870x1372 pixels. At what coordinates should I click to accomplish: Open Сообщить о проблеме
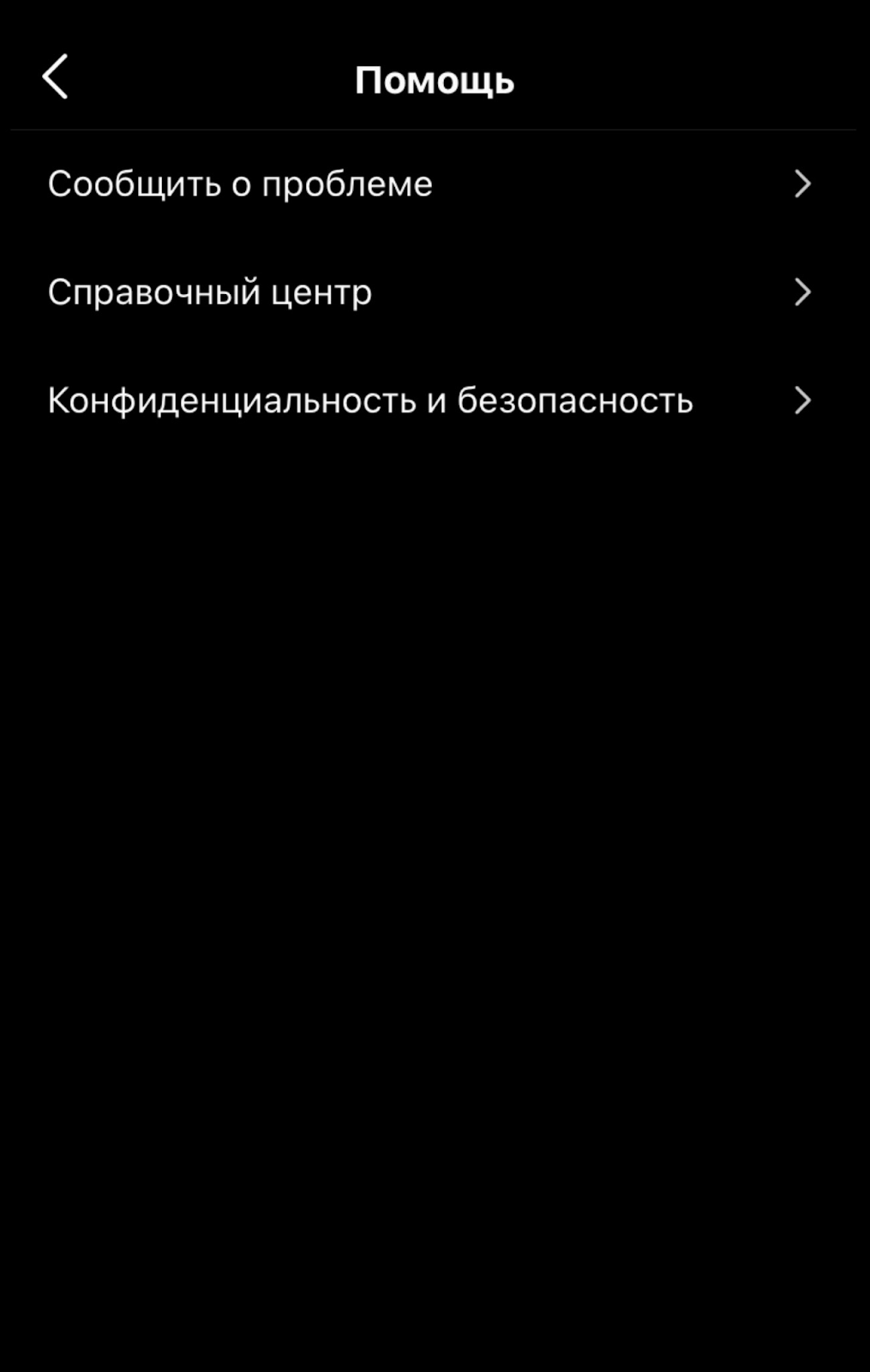[x=240, y=184]
